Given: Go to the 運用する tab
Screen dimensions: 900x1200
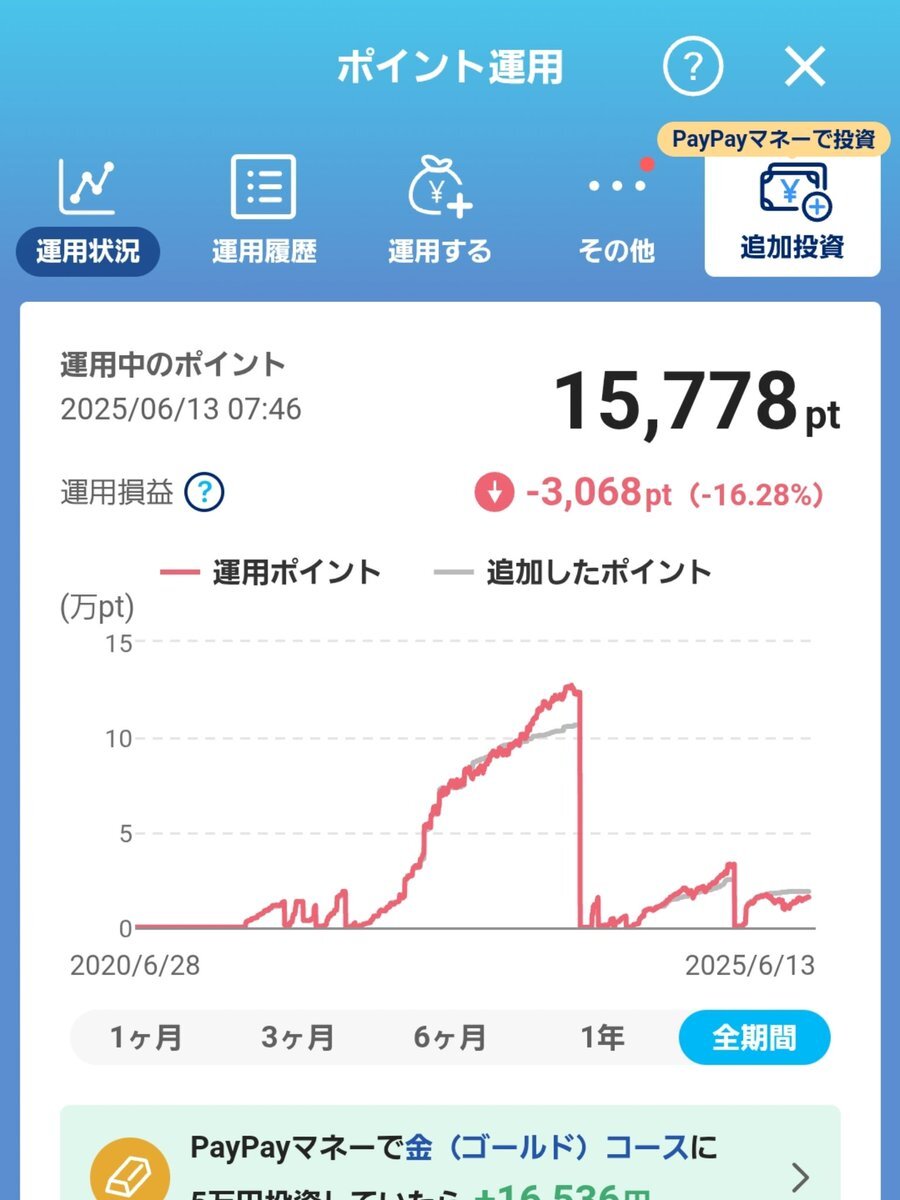Looking at the screenshot, I should point(440,212).
